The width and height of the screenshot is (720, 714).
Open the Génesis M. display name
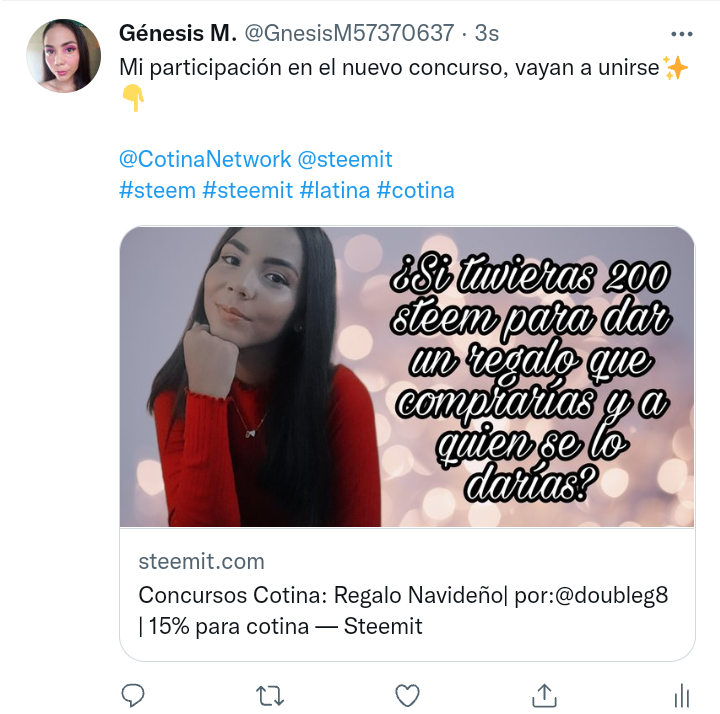coord(178,34)
